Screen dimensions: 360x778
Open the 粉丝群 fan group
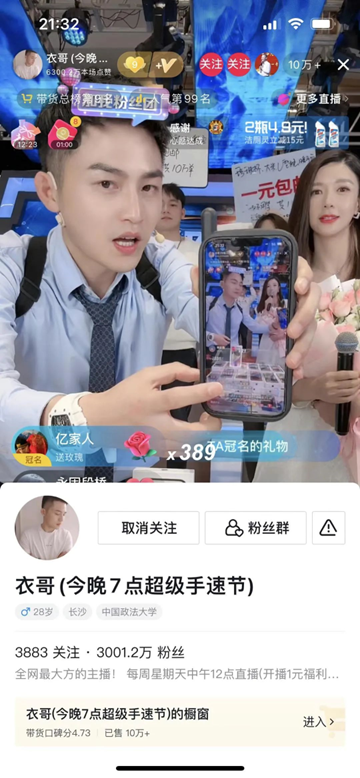pyautogui.click(x=255, y=528)
